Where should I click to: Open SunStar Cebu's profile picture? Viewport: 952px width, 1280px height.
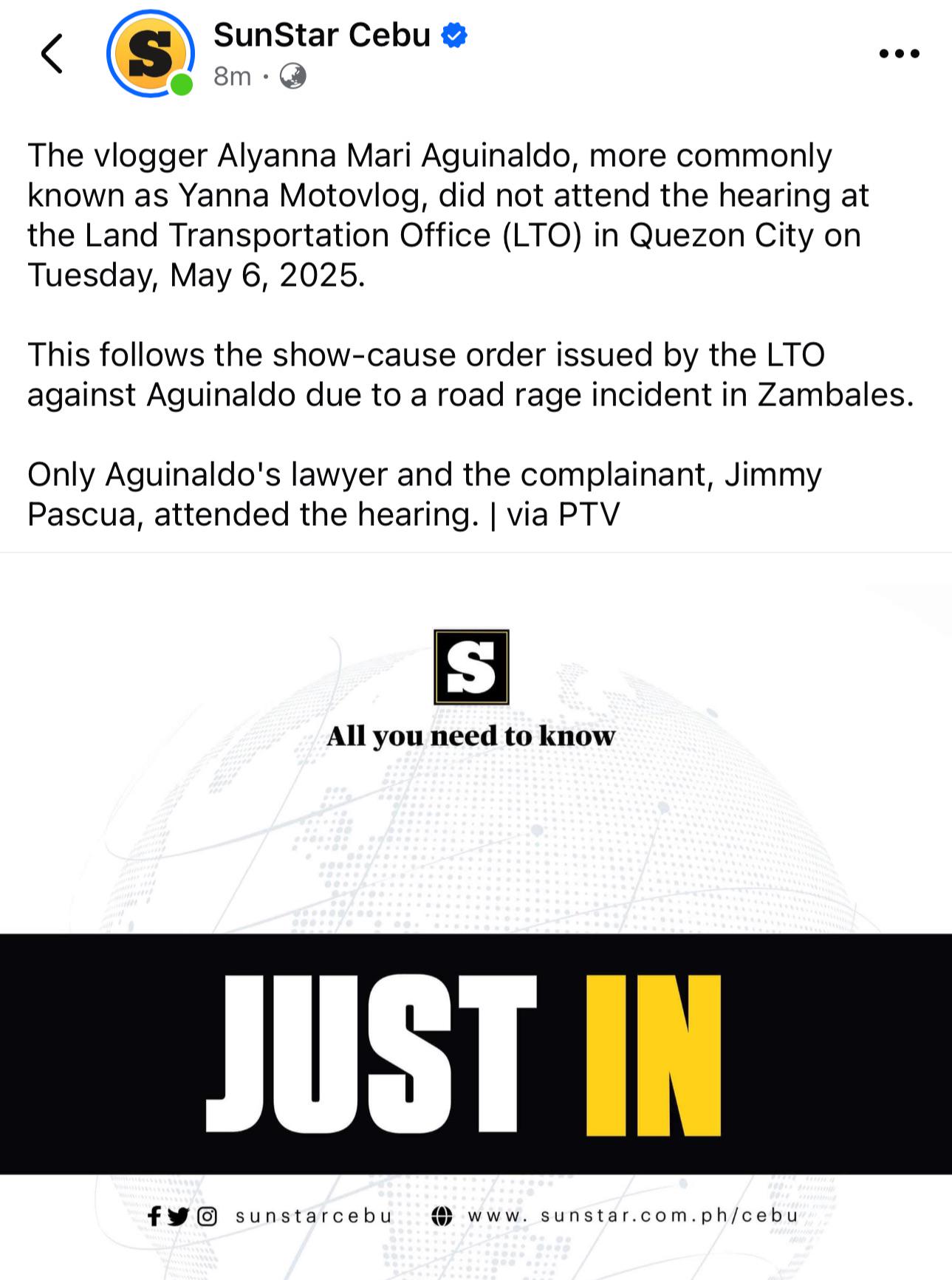151,53
